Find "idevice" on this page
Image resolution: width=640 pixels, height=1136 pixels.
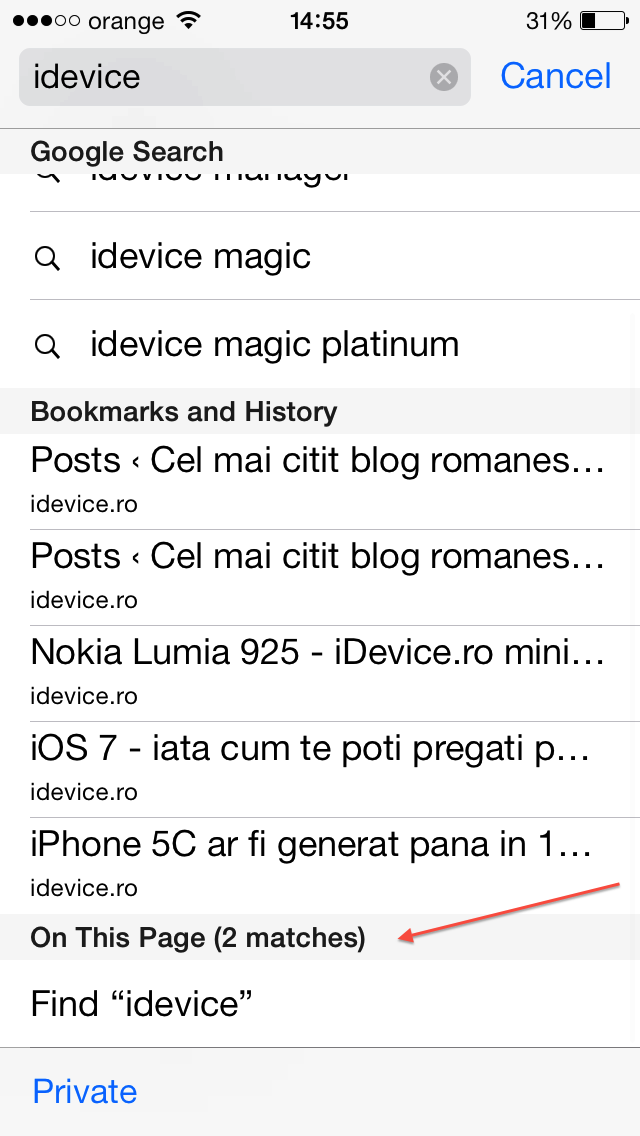point(141,1003)
